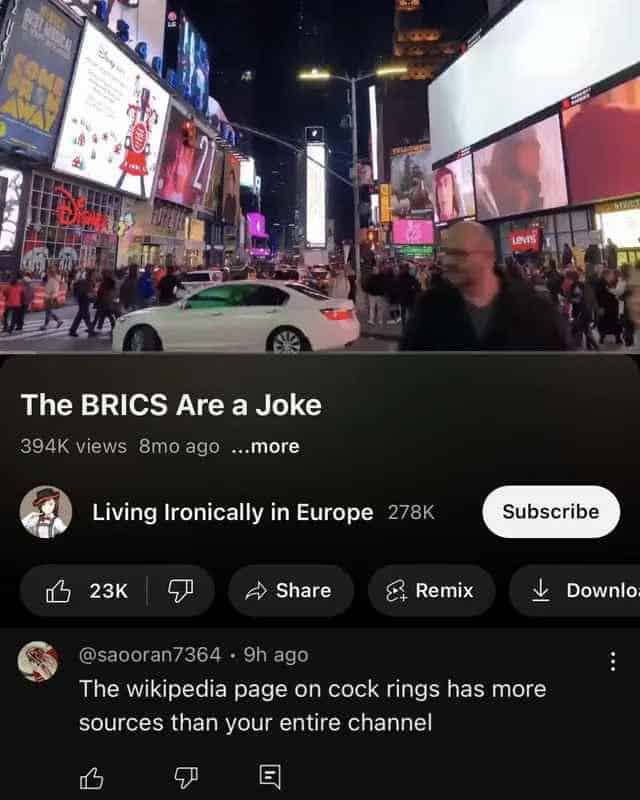This screenshot has width=640, height=800.
Task: Open Living Ironically in Europe channel
Action: (x=232, y=512)
